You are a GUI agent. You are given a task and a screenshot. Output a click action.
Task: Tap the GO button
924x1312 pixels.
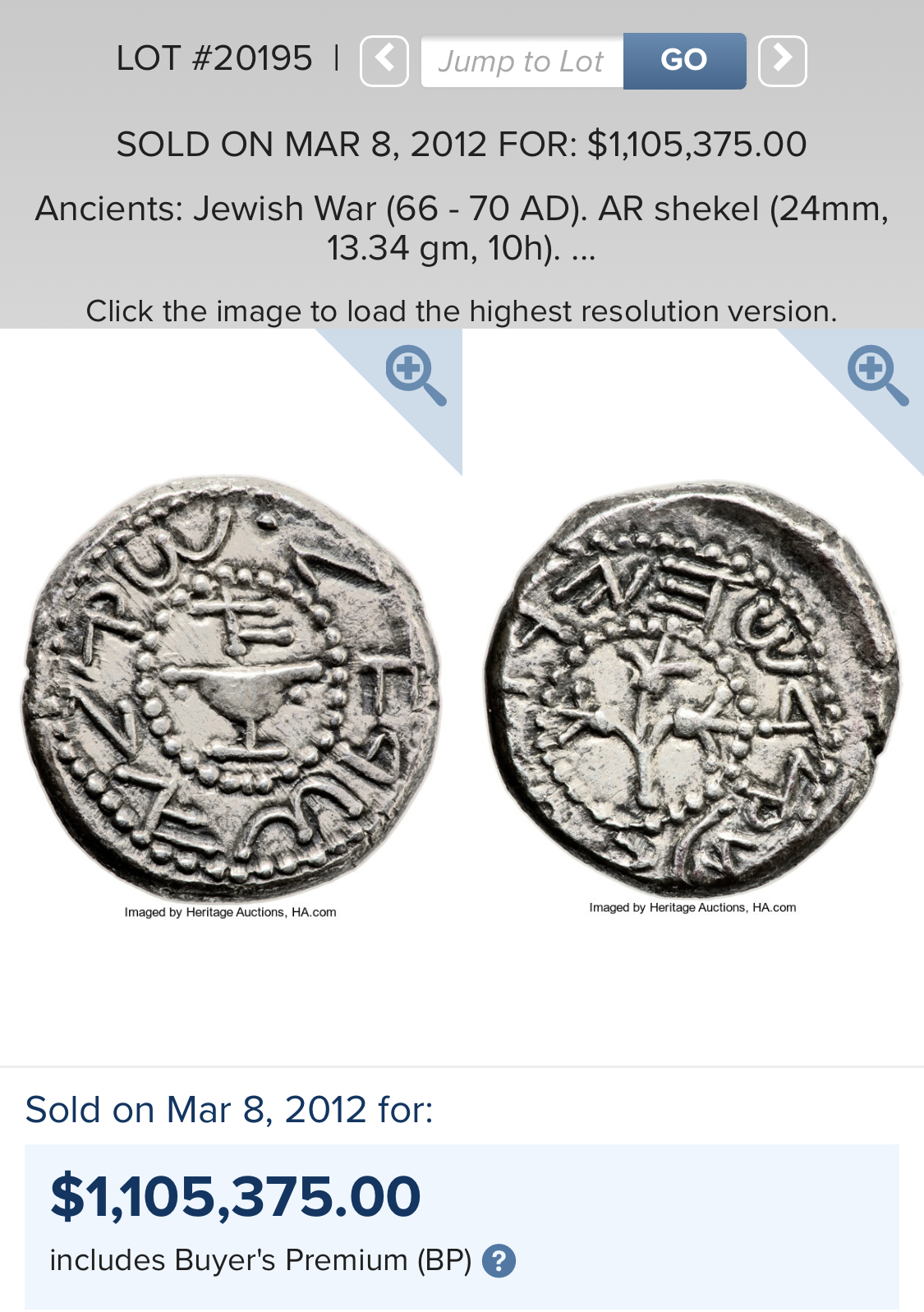pyautogui.click(x=683, y=61)
